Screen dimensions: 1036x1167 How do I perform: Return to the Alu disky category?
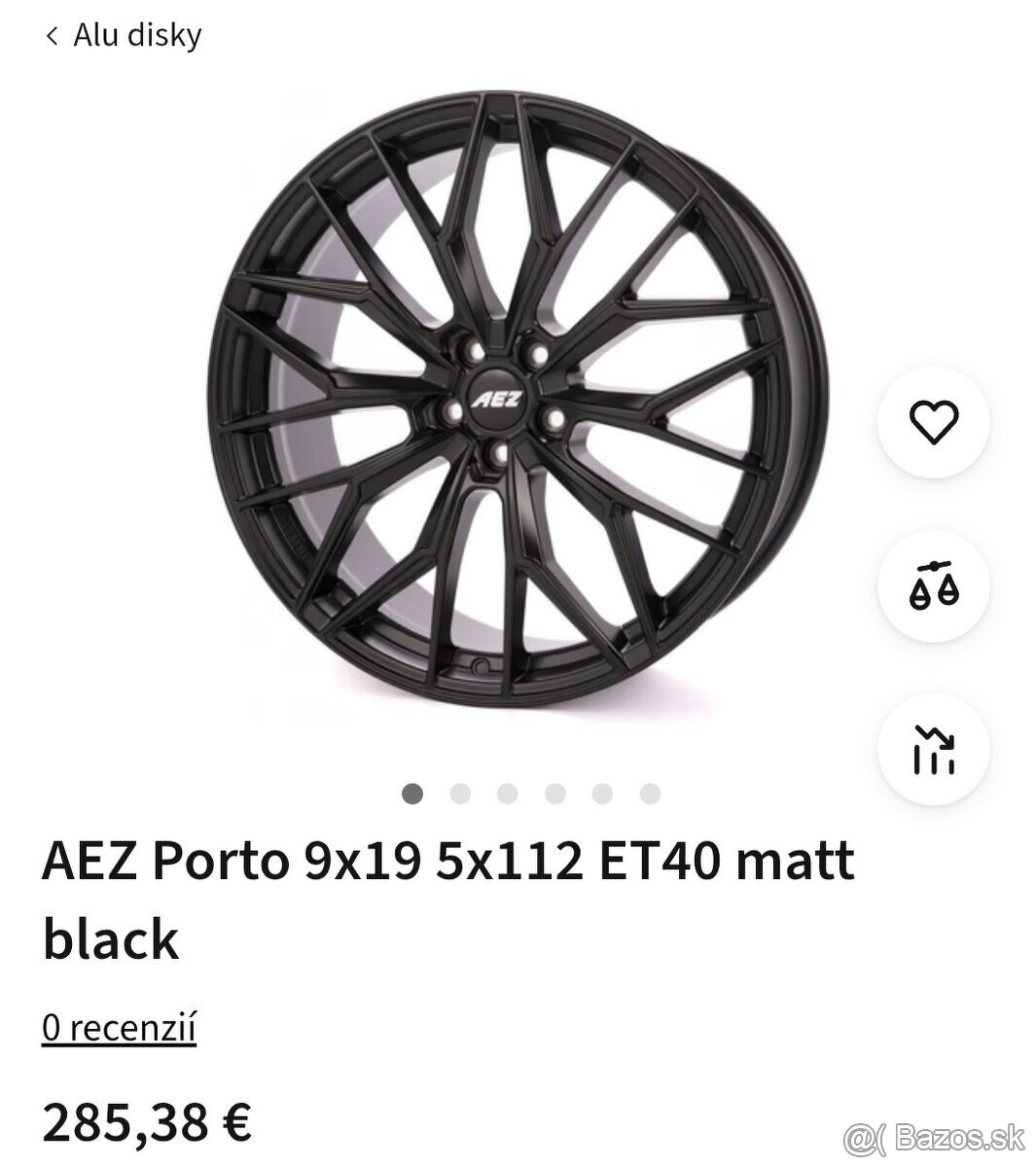[x=136, y=35]
